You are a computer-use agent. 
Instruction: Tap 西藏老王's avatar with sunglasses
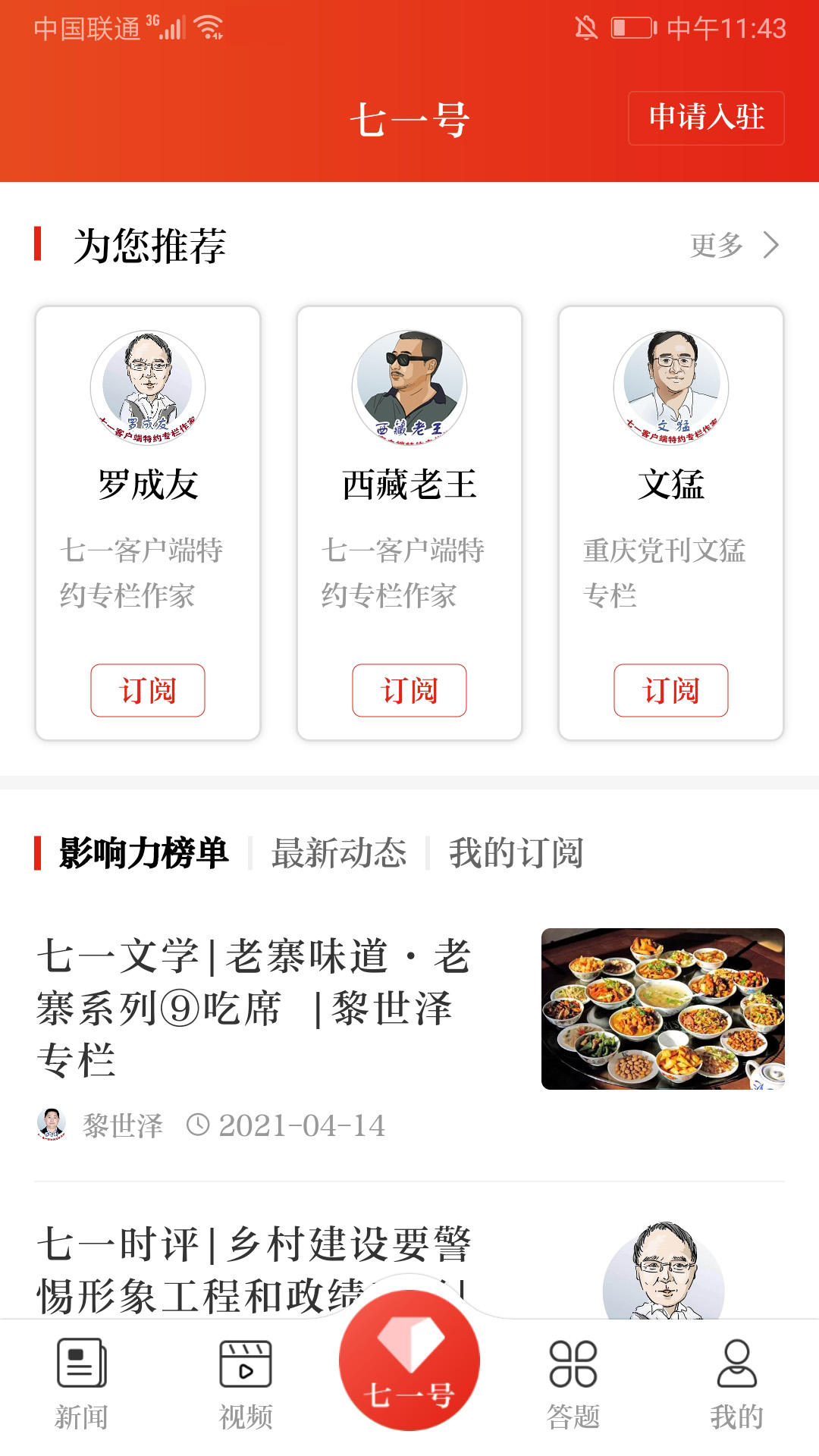click(x=409, y=387)
